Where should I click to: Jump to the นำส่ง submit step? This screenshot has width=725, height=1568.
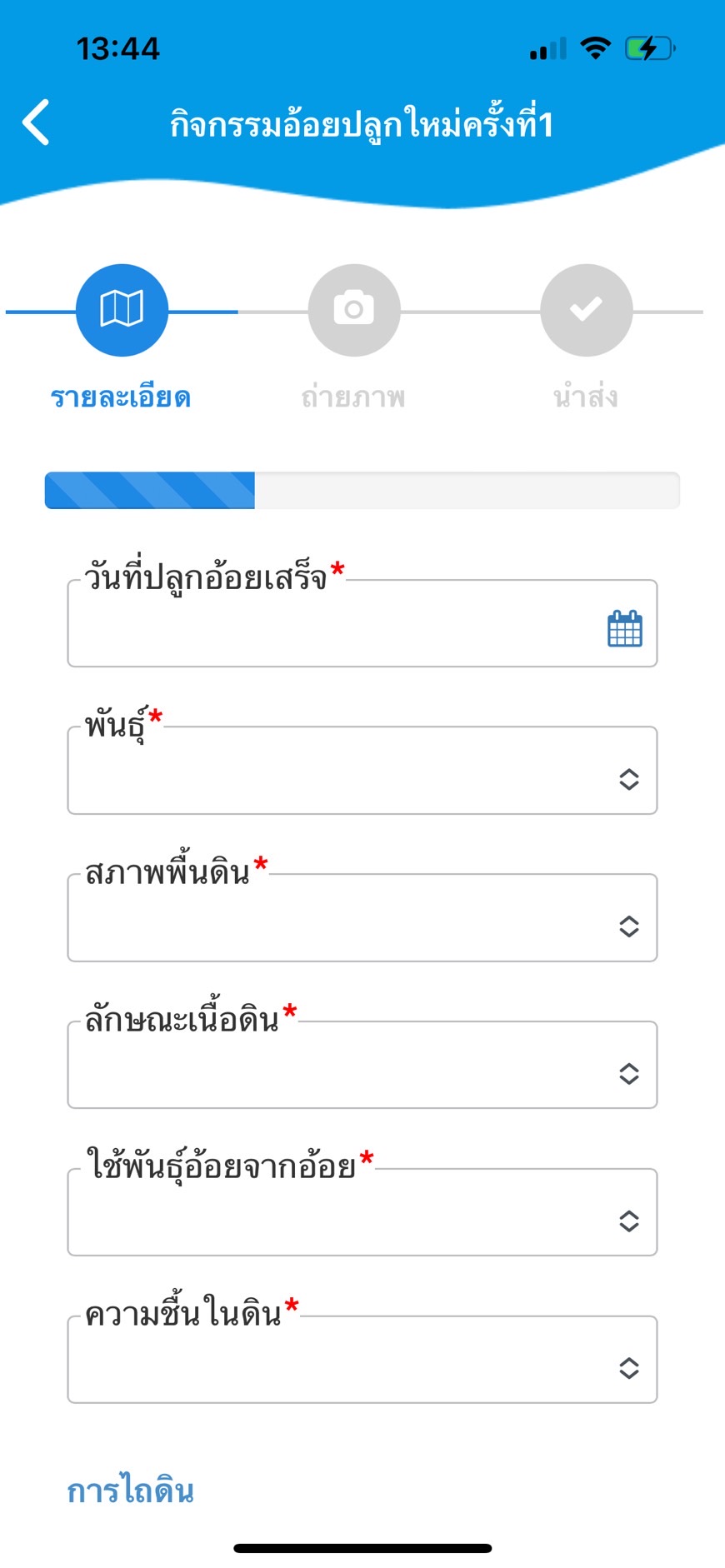tap(586, 310)
